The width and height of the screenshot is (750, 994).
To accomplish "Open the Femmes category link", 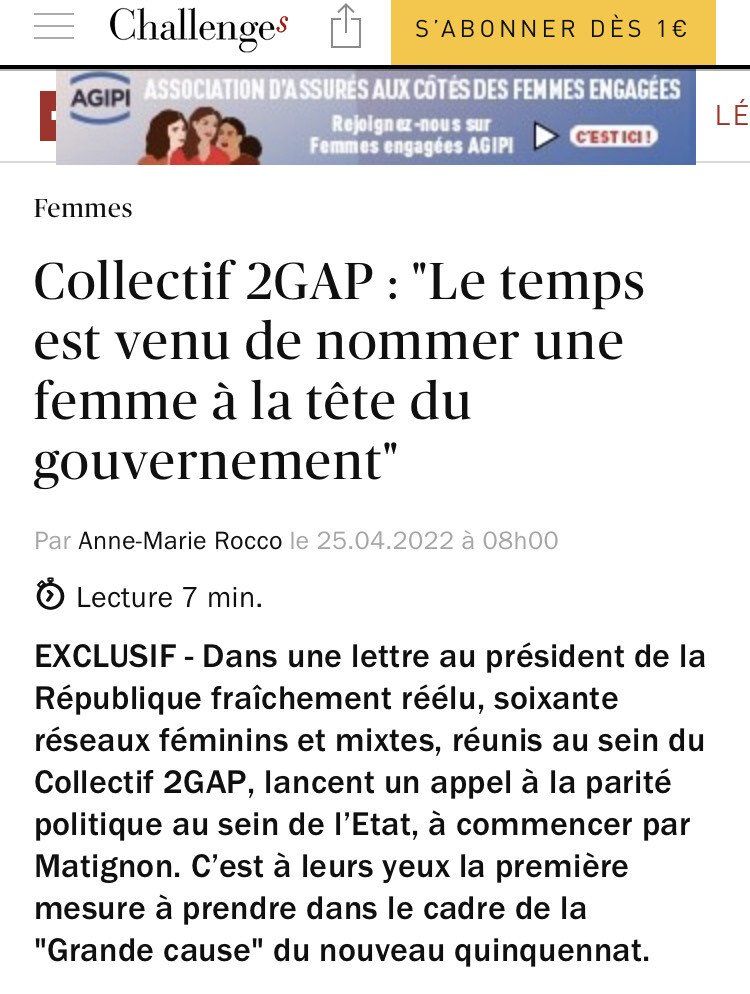I will [x=83, y=209].
